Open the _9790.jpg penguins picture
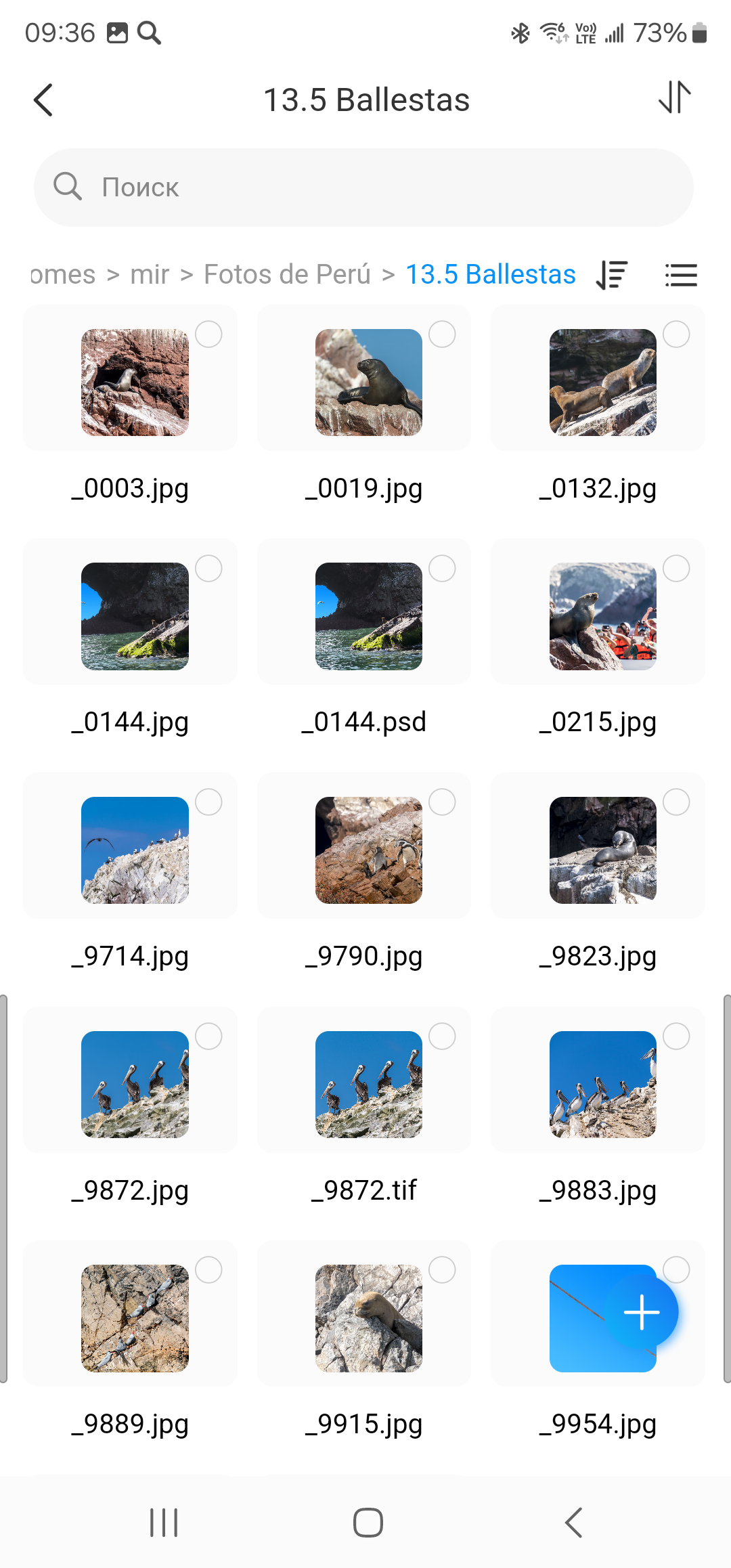 pyautogui.click(x=369, y=850)
